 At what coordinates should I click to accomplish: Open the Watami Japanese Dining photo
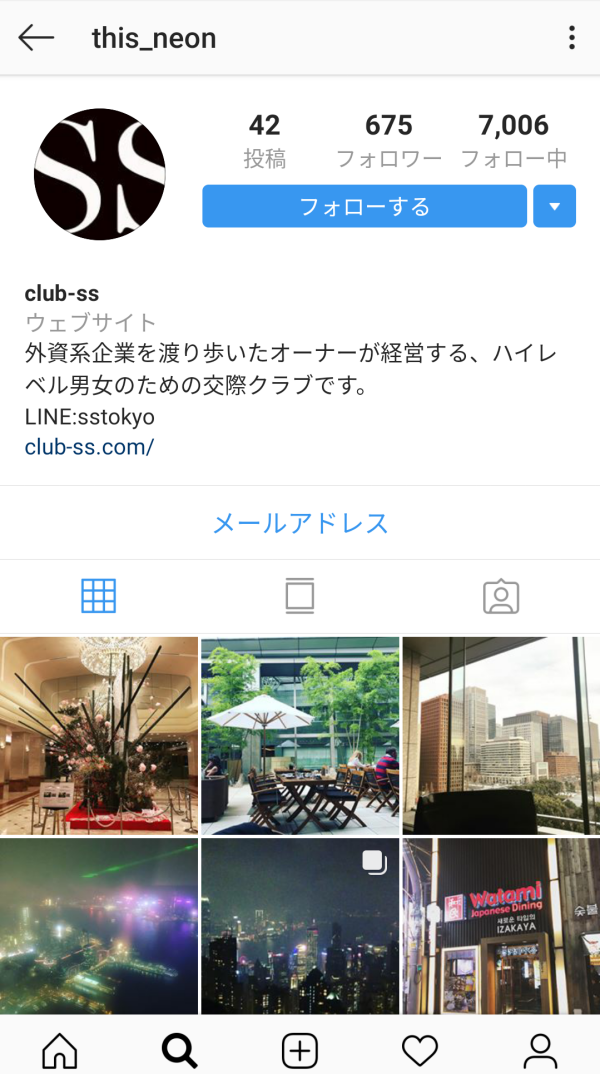[501, 926]
